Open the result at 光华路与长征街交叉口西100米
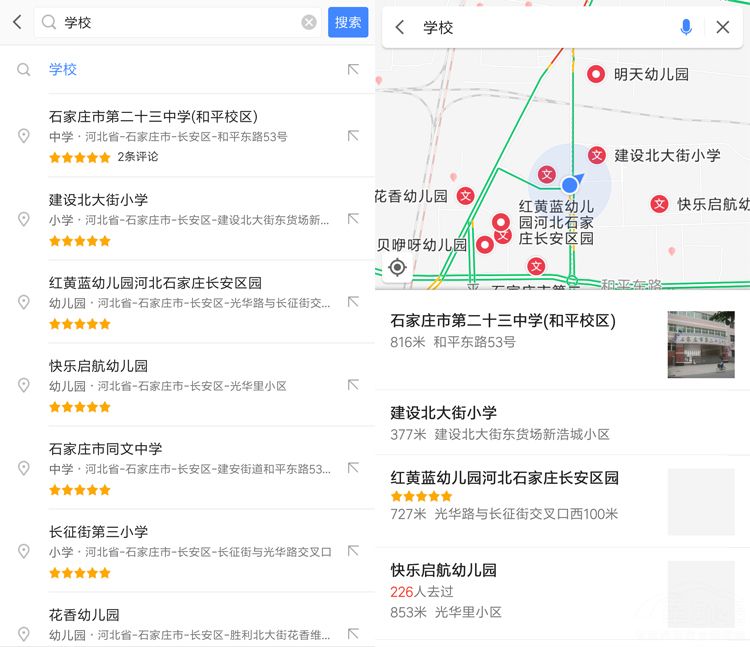Screen dimensions: 750x647 click(520, 495)
